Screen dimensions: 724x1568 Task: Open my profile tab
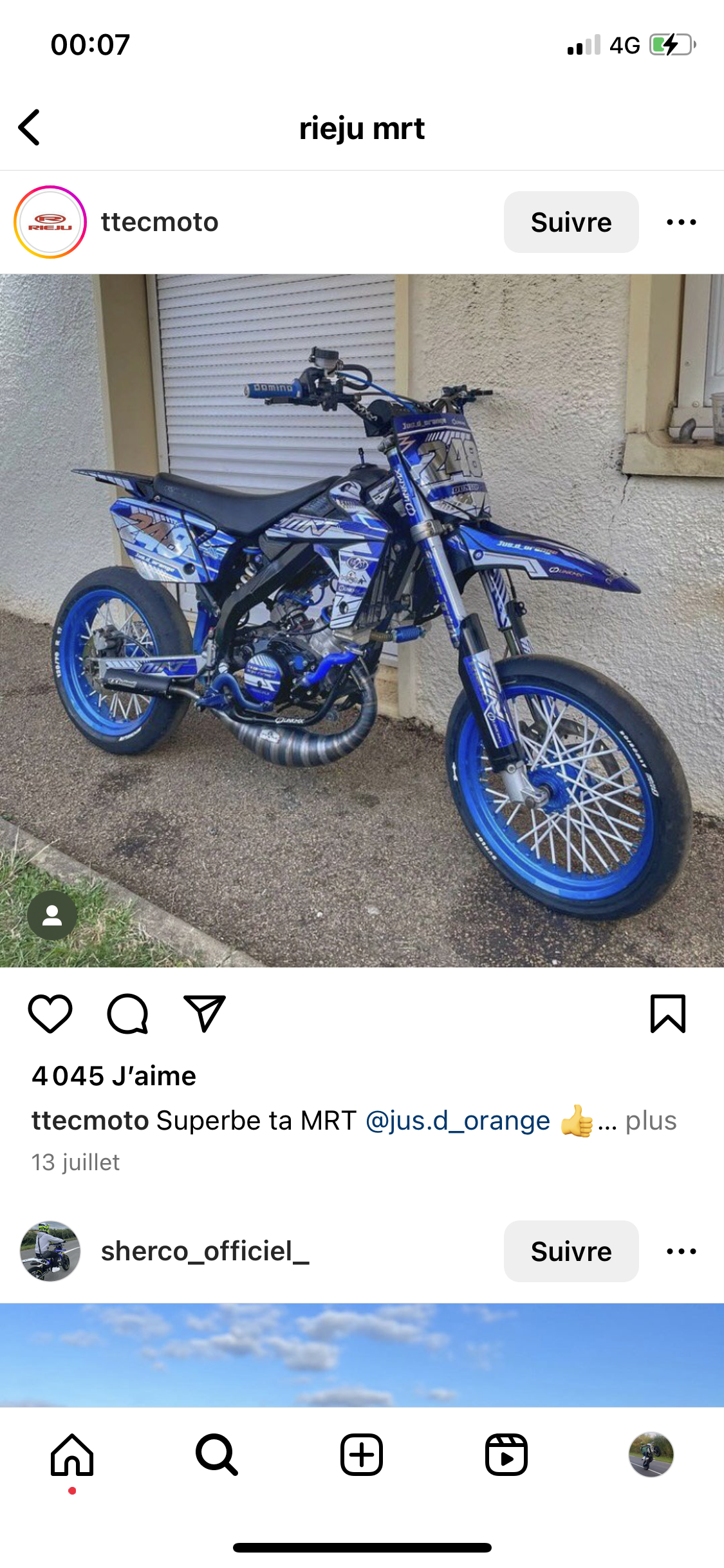pos(651,1455)
